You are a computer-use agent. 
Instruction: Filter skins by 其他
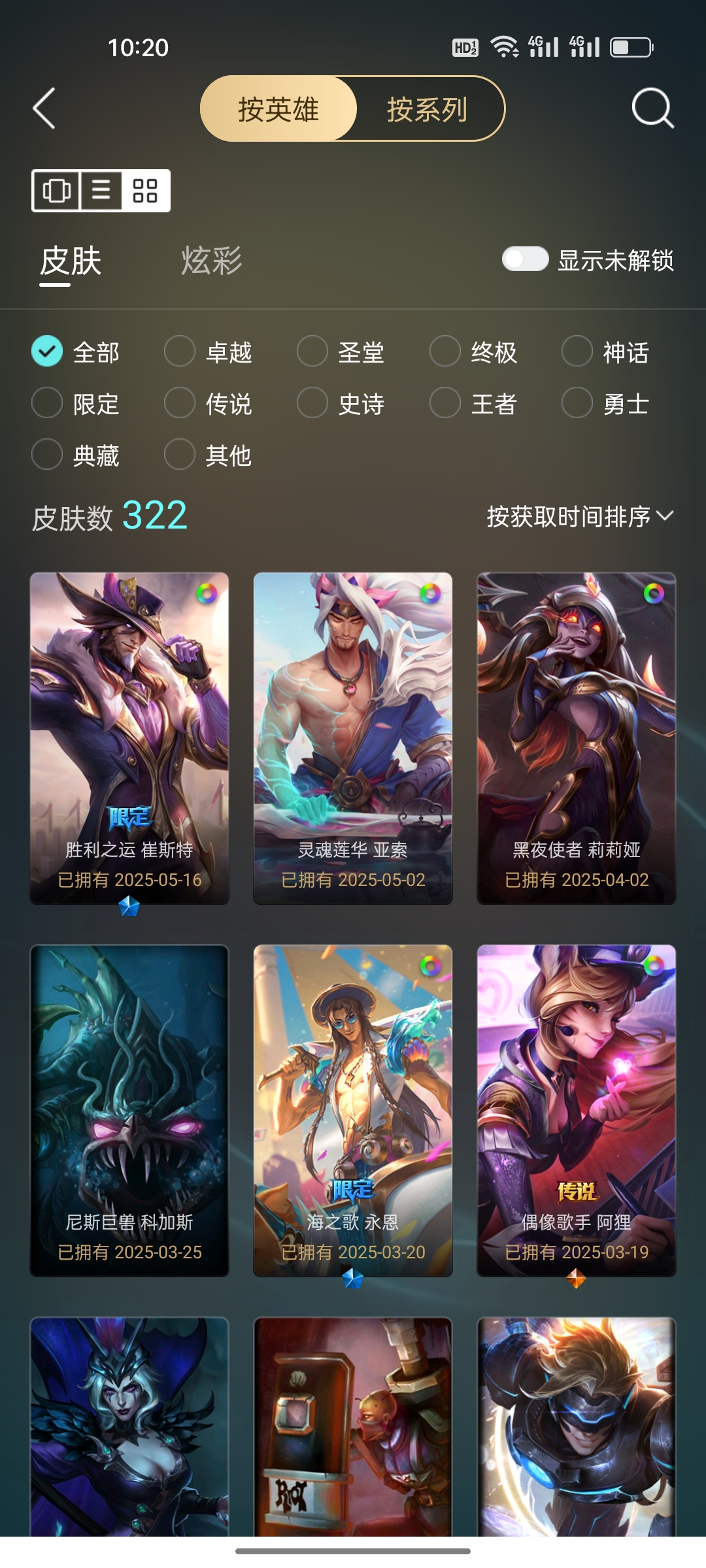point(209,455)
